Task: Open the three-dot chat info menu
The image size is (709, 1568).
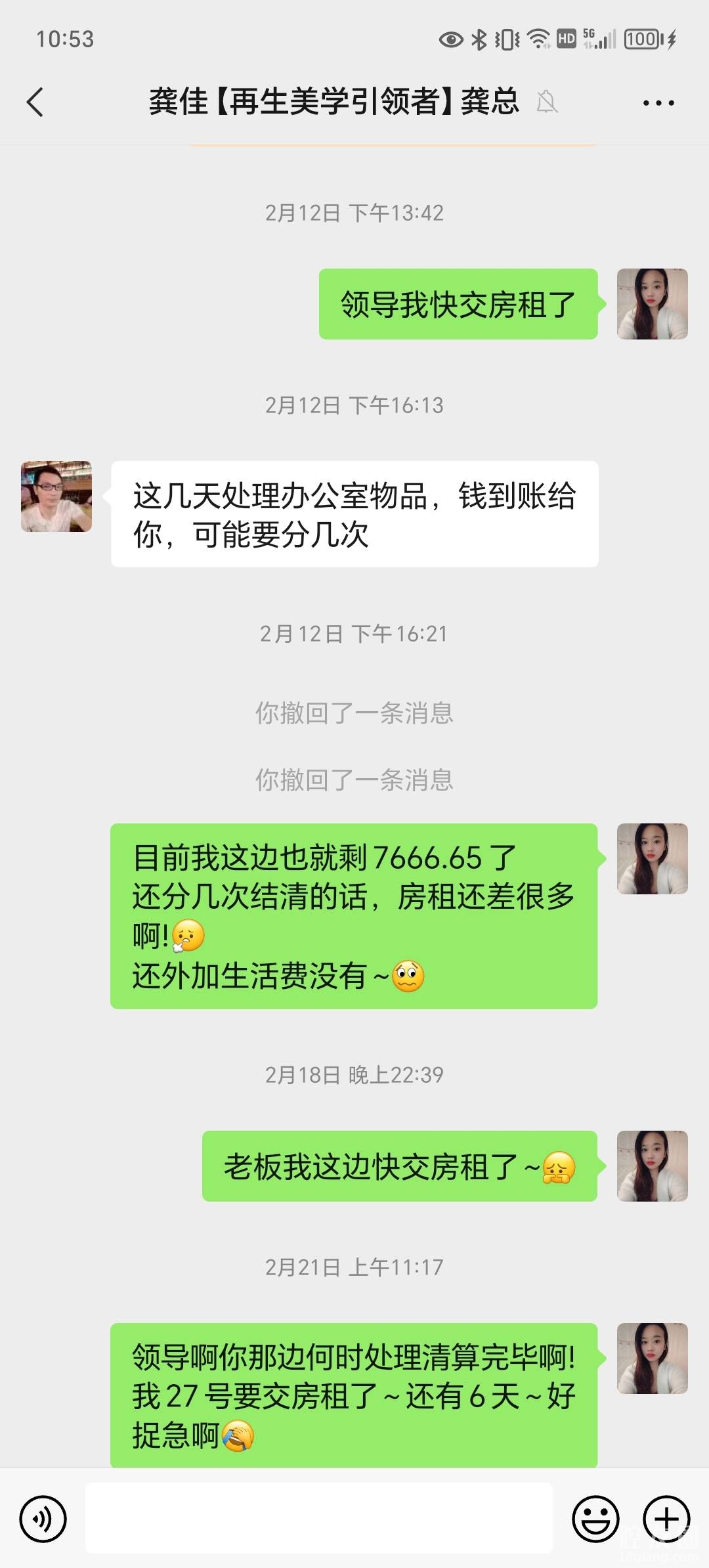Action: [x=658, y=103]
